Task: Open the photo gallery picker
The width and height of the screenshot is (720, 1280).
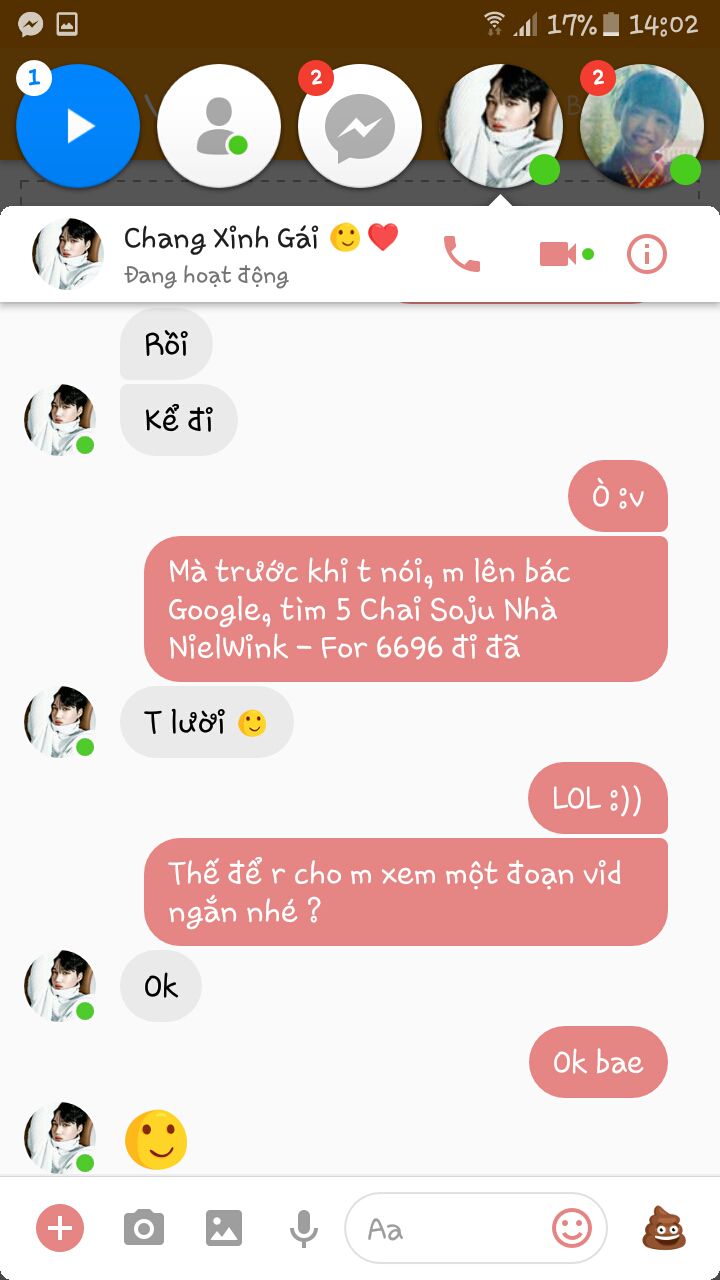Action: click(224, 1227)
